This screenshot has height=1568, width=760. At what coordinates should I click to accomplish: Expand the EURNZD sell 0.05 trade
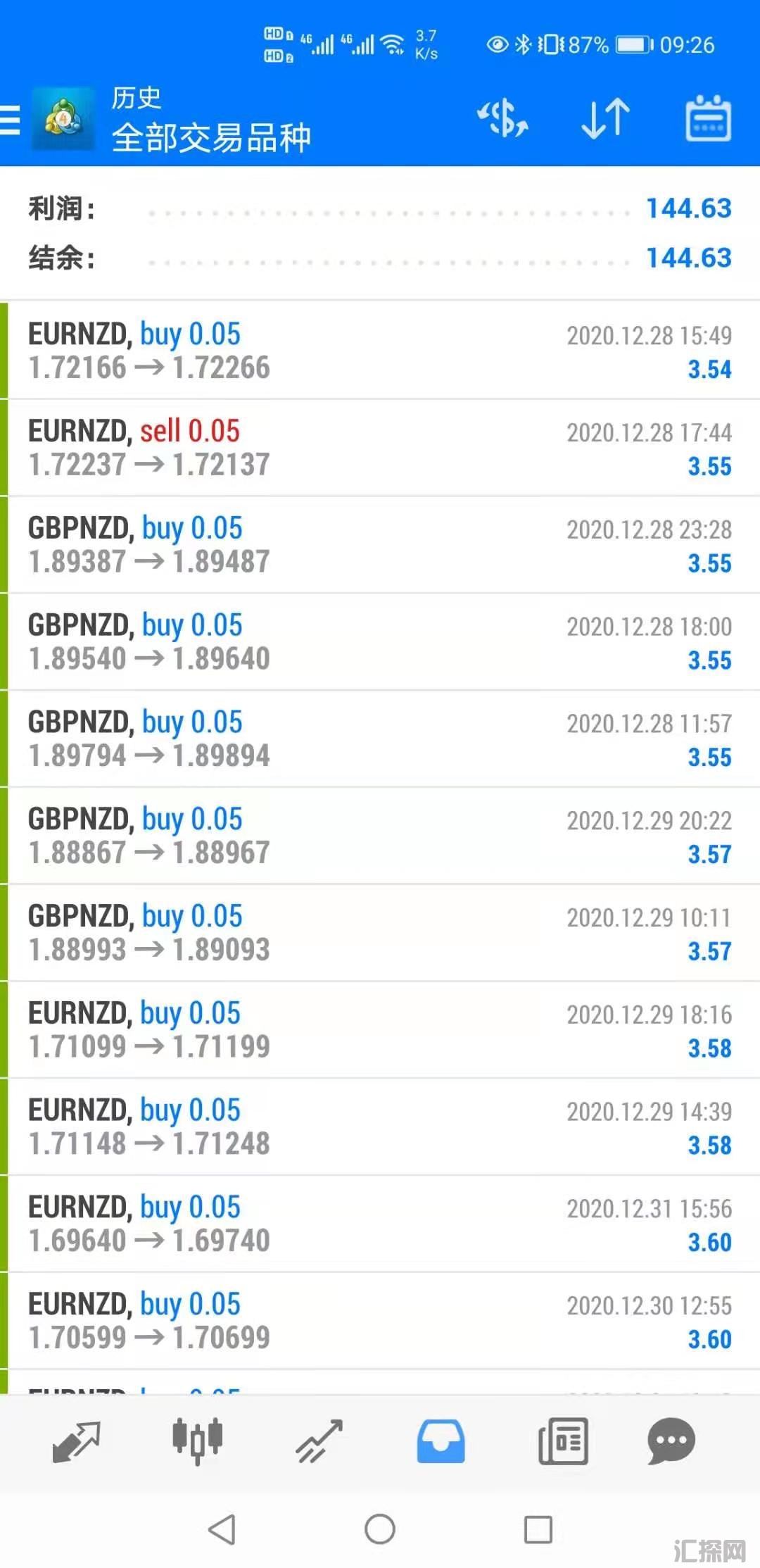[x=380, y=448]
